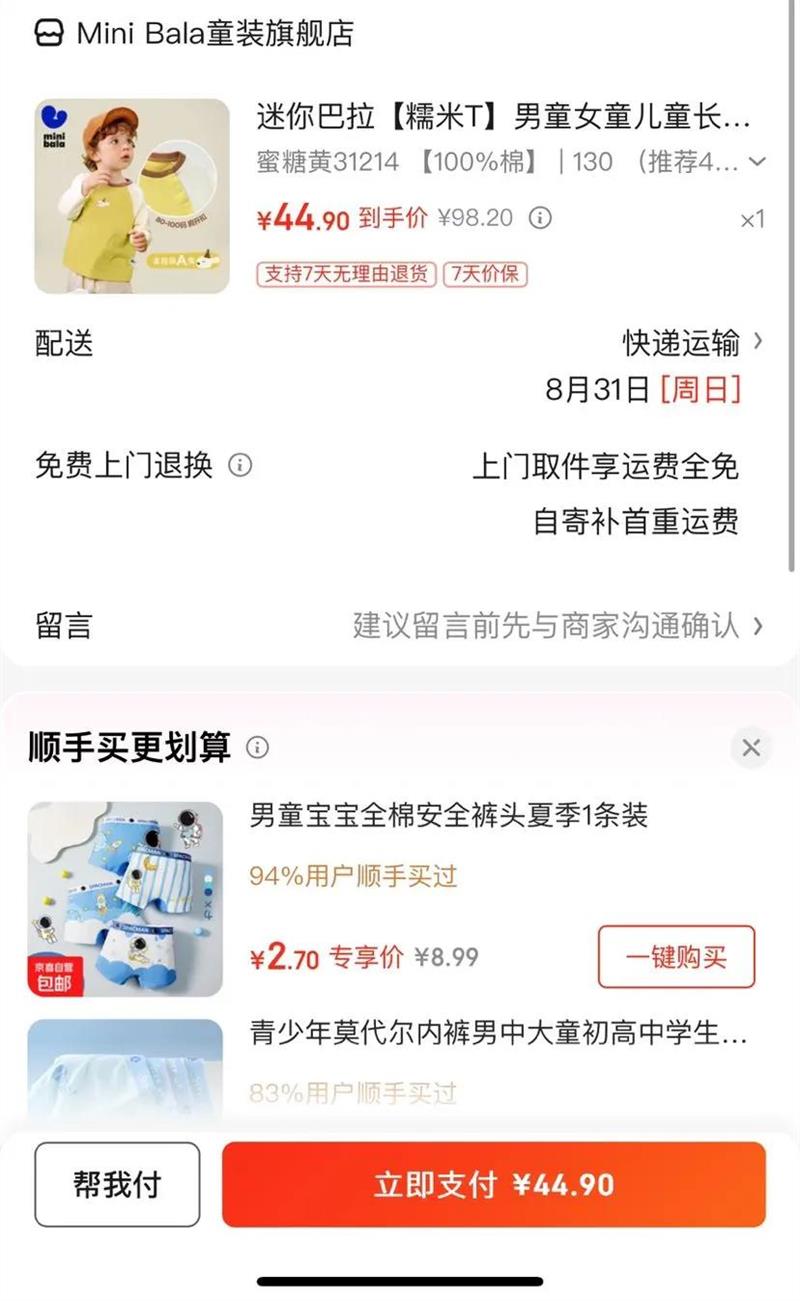The image size is (800, 1301).
Task: Dismiss the 顺手买更划算 recommendation panel
Action: coord(752,747)
